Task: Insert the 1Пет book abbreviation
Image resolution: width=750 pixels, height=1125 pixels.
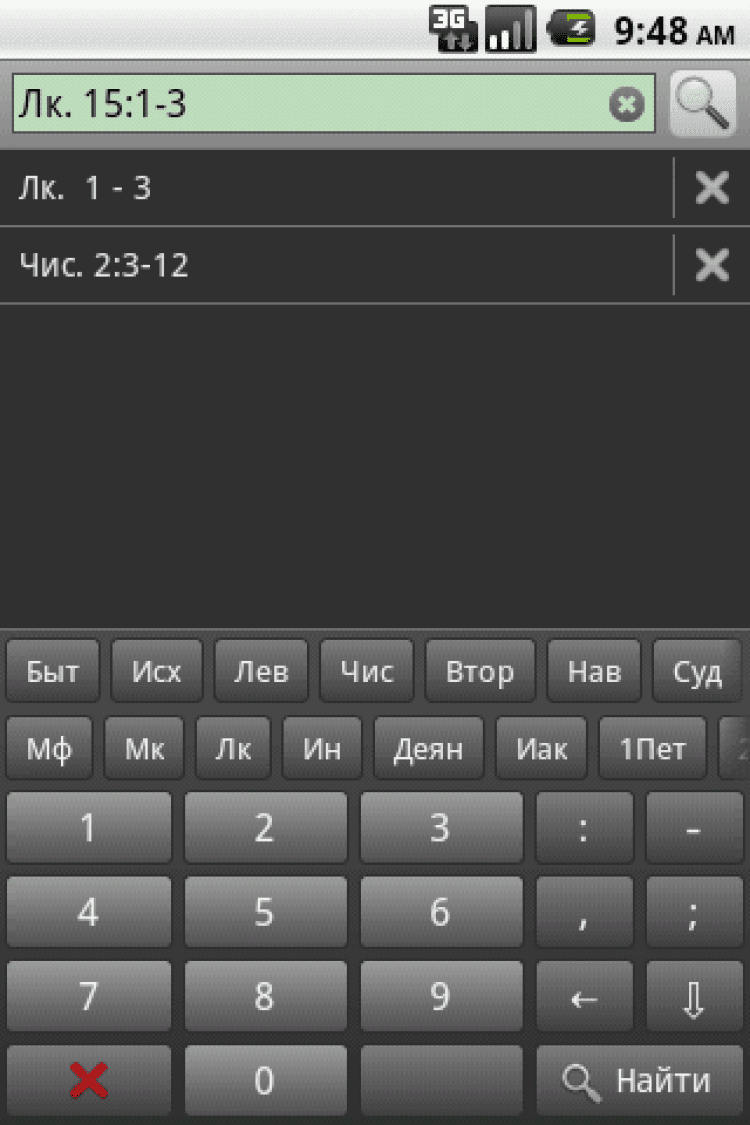Action: (x=652, y=748)
